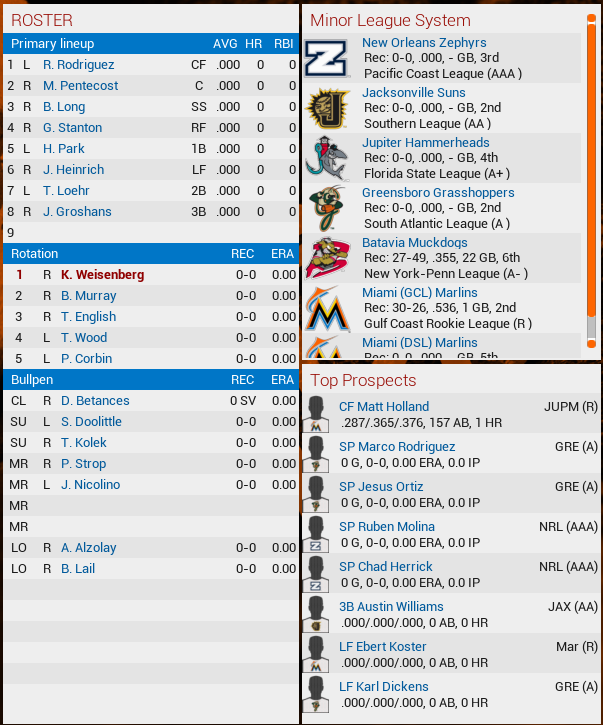Open Miami (GCL) Marlins team
Viewport: 603px width, 725px height.
click(420, 293)
